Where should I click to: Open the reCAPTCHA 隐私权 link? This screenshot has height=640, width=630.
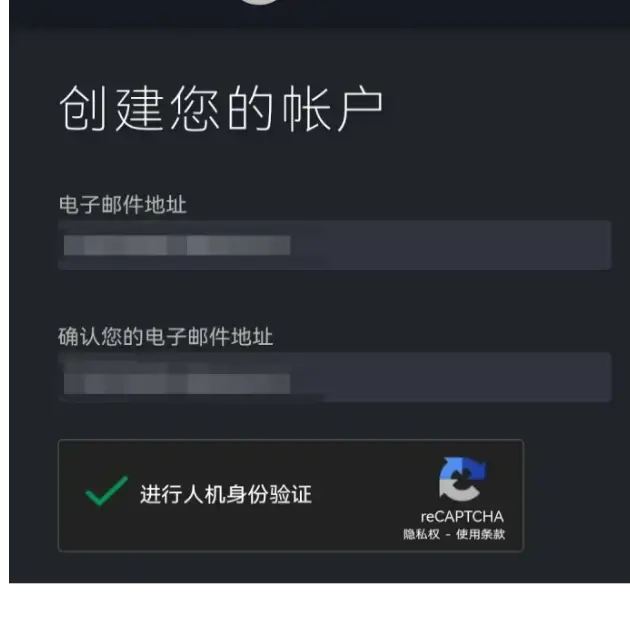click(x=422, y=535)
